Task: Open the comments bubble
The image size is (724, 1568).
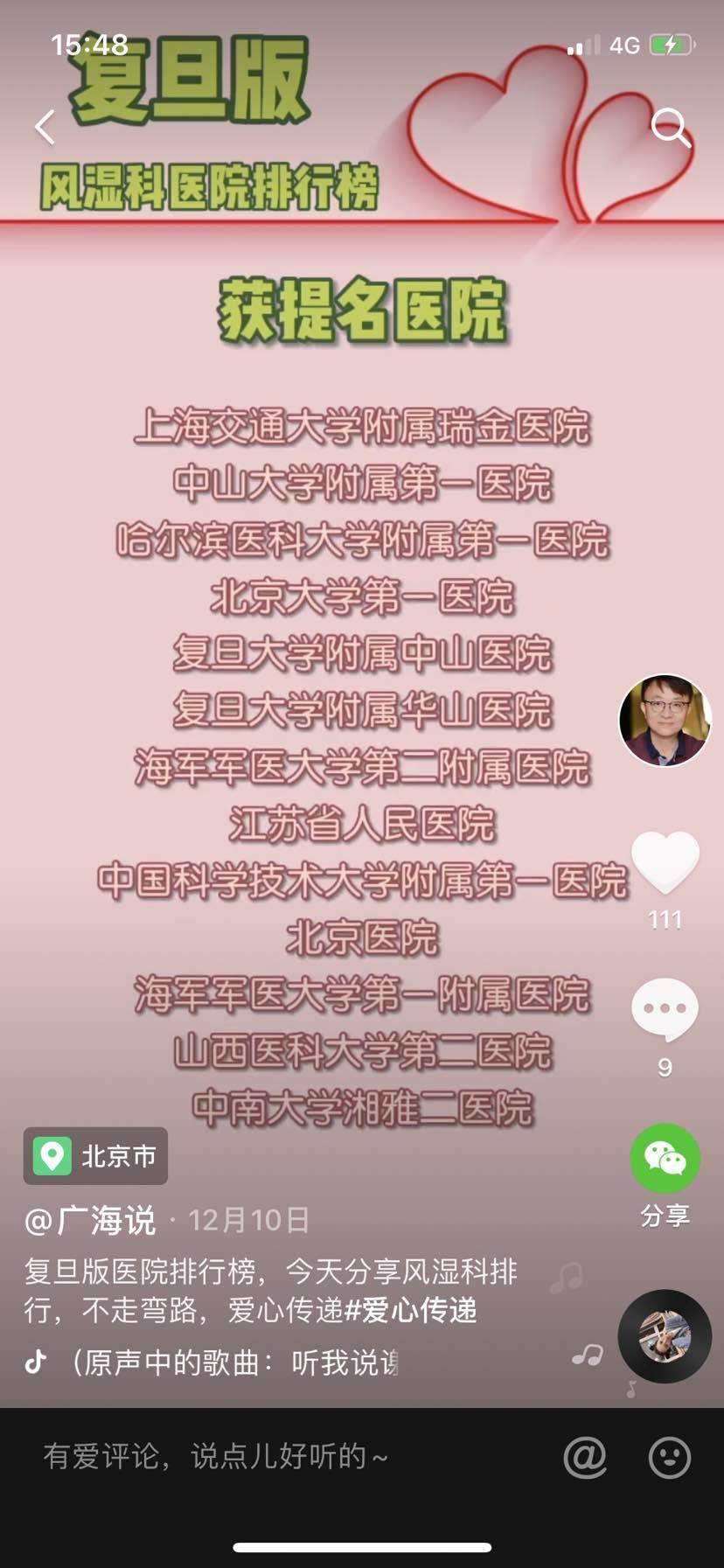Action: [665, 1009]
